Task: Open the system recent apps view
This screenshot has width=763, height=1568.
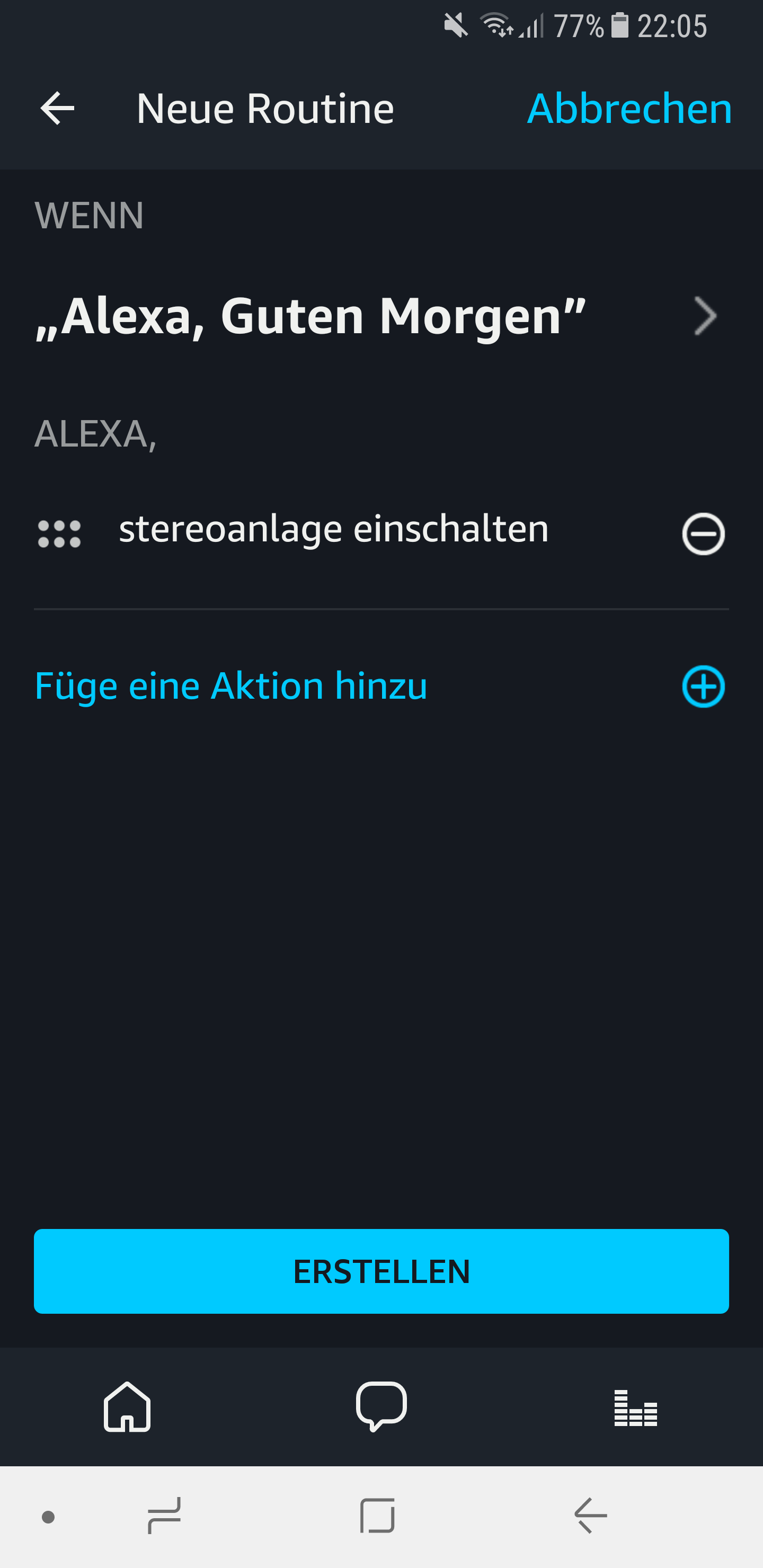Action: [164, 1516]
